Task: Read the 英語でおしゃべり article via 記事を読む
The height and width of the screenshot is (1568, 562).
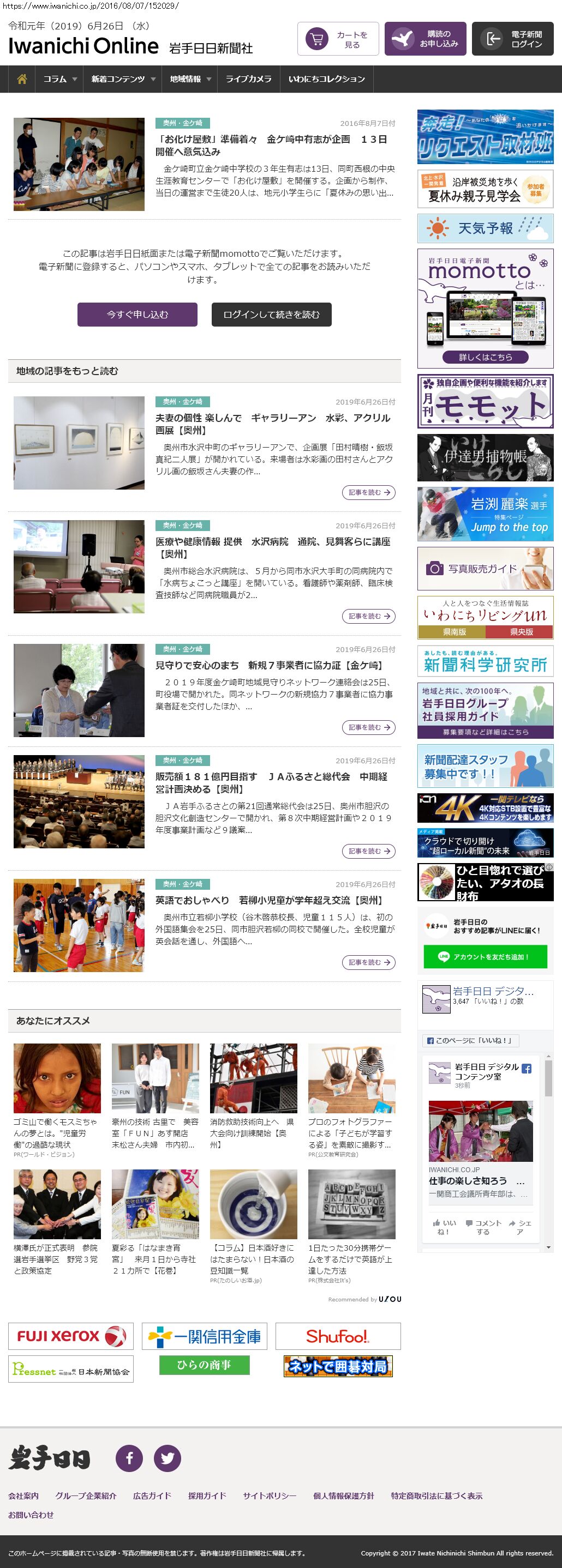Action: (x=368, y=962)
